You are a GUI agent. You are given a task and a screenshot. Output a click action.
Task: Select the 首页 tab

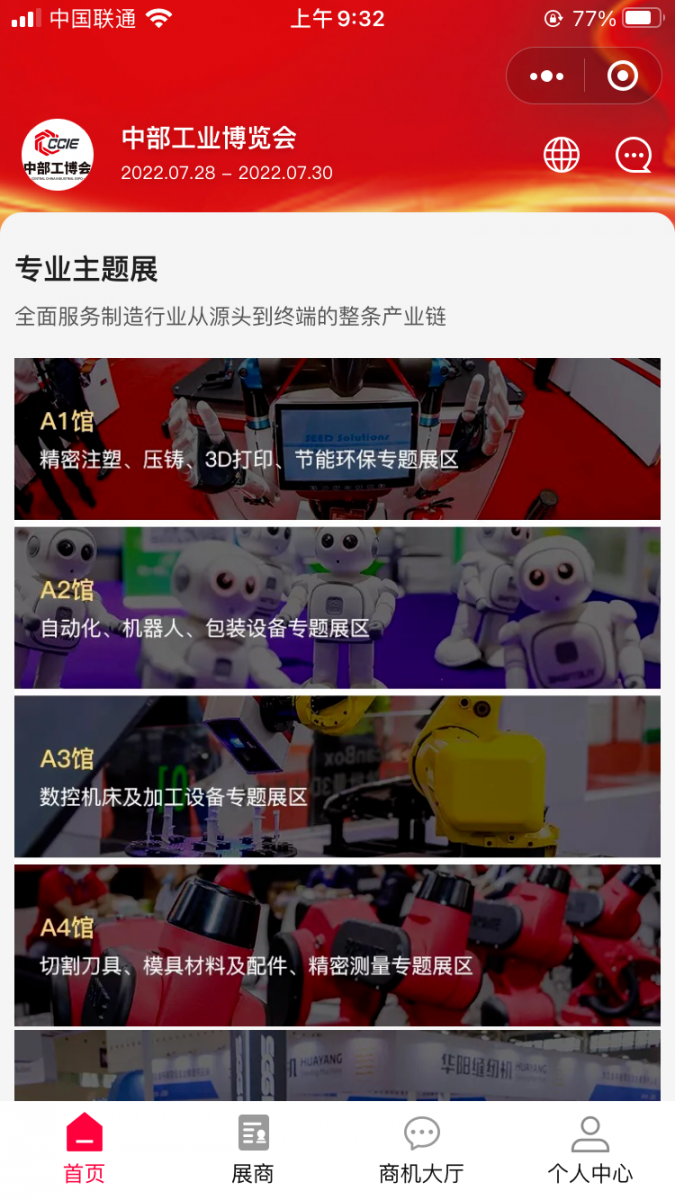tap(84, 1150)
